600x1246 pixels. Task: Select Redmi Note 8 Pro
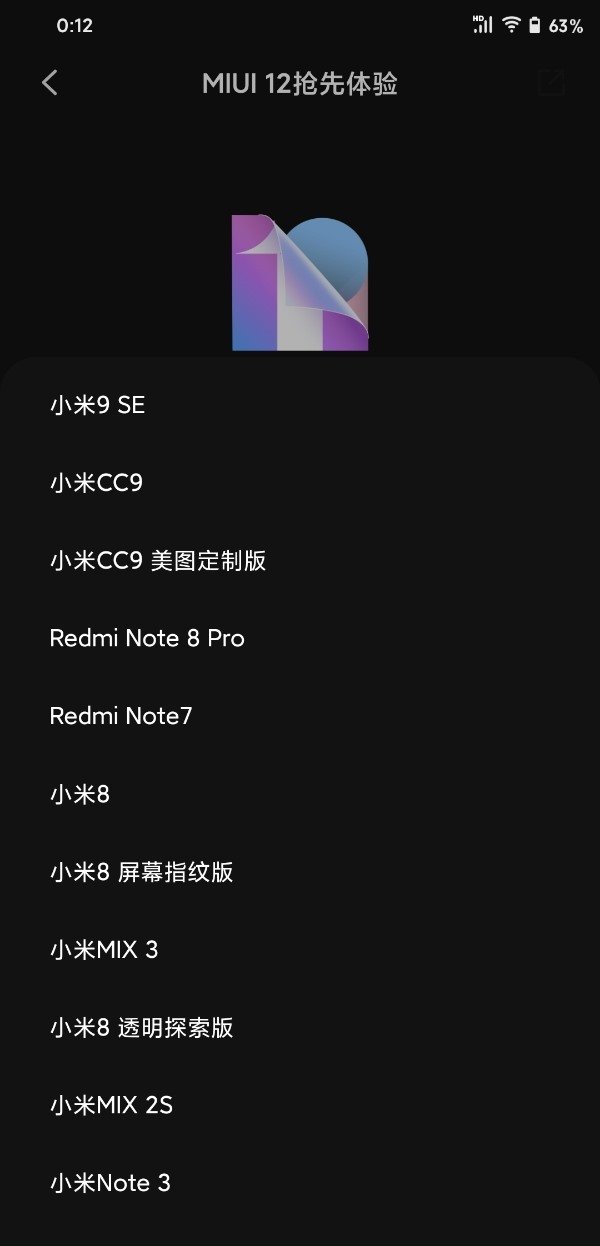click(147, 638)
